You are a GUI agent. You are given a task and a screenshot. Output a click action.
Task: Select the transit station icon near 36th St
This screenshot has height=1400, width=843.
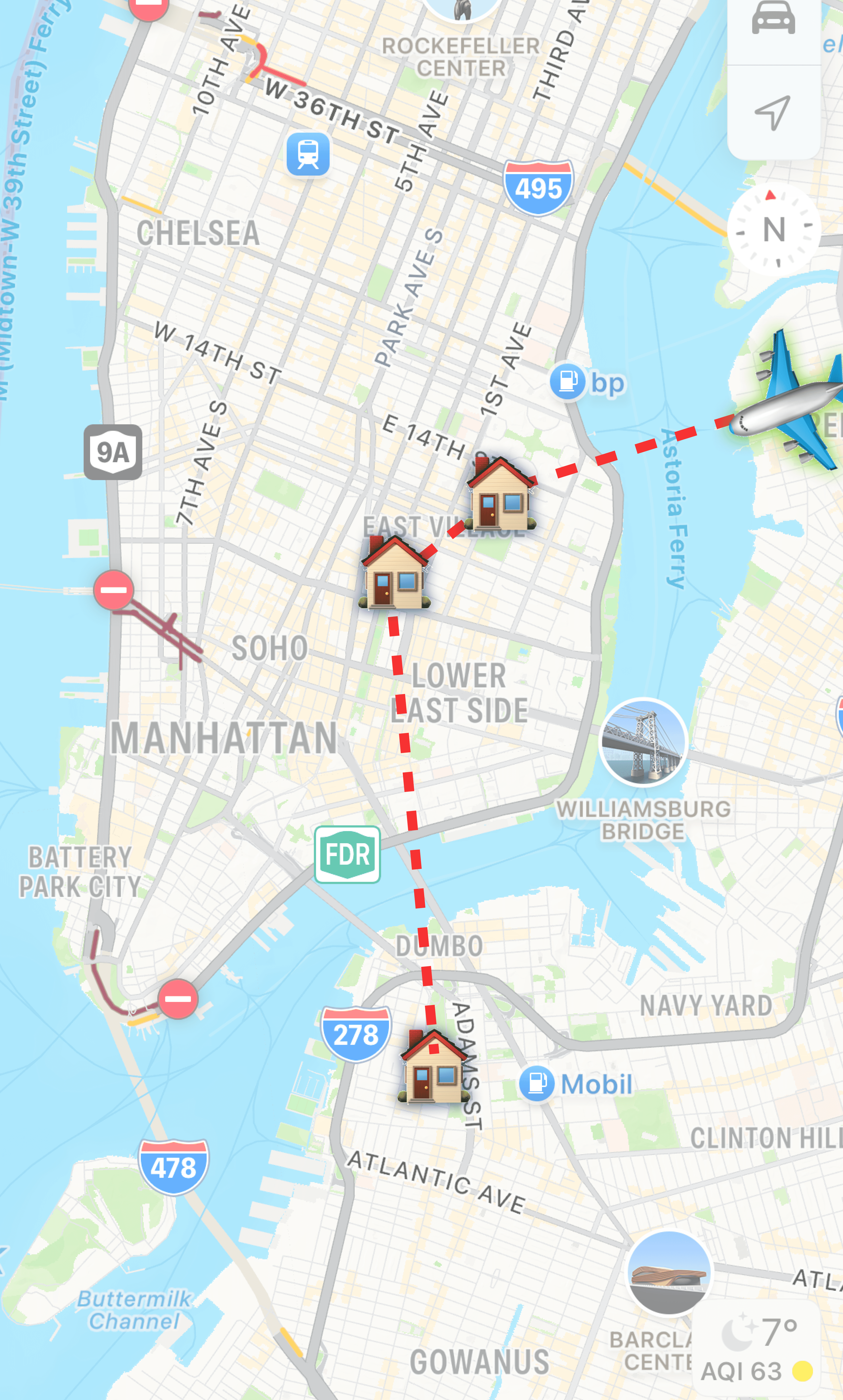(308, 154)
